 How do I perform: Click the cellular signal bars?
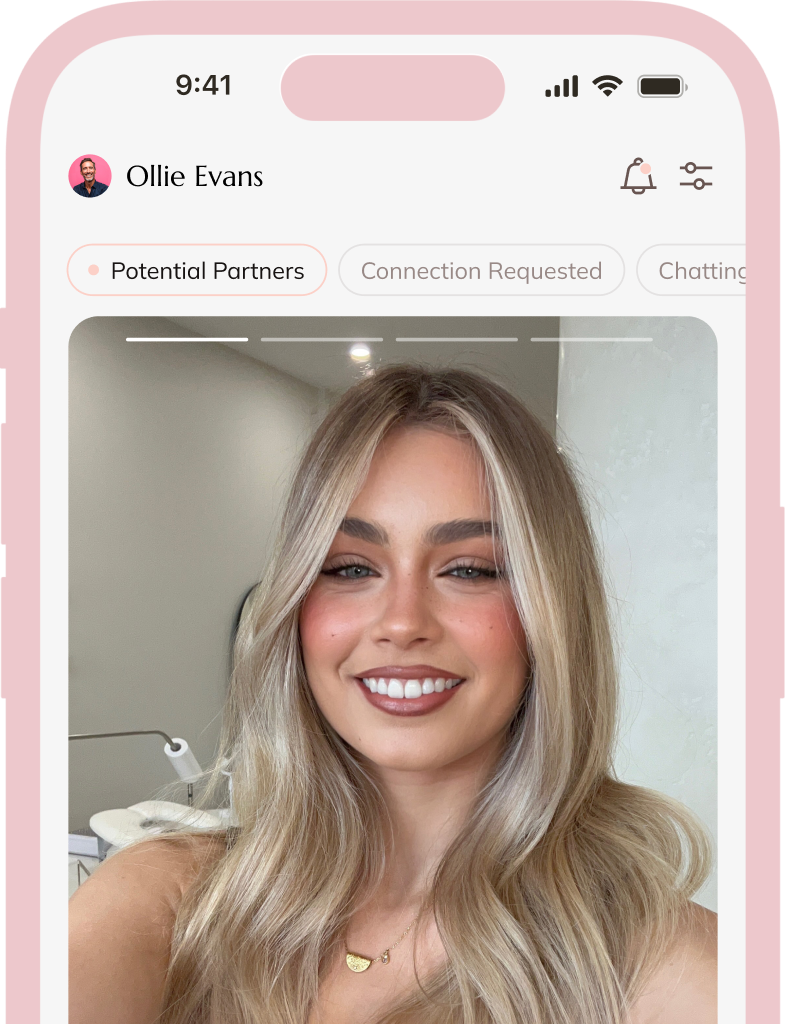(561, 87)
